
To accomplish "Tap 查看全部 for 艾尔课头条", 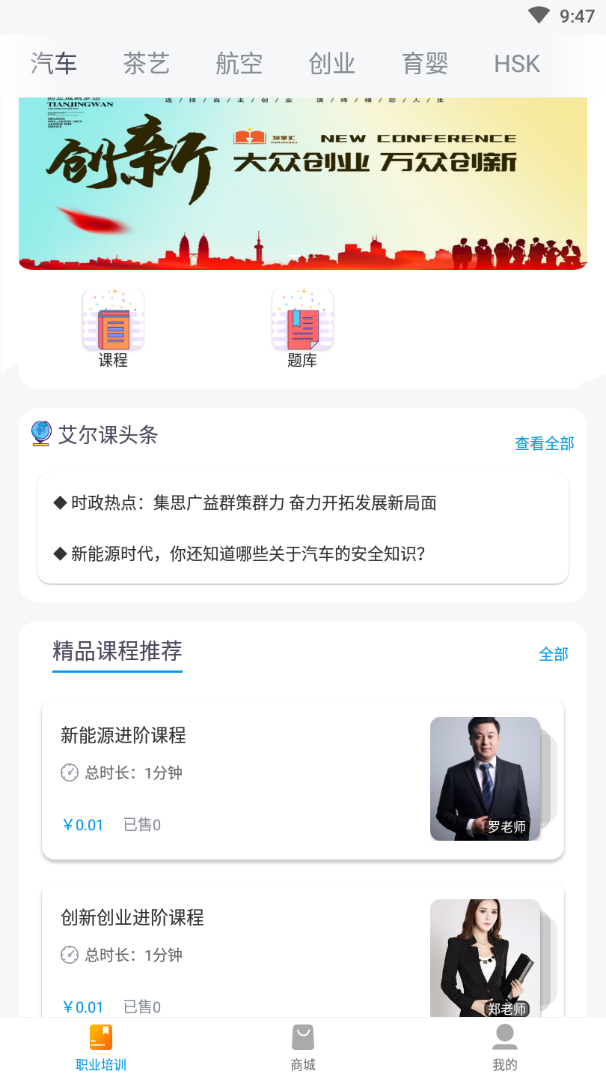I will 544,443.
